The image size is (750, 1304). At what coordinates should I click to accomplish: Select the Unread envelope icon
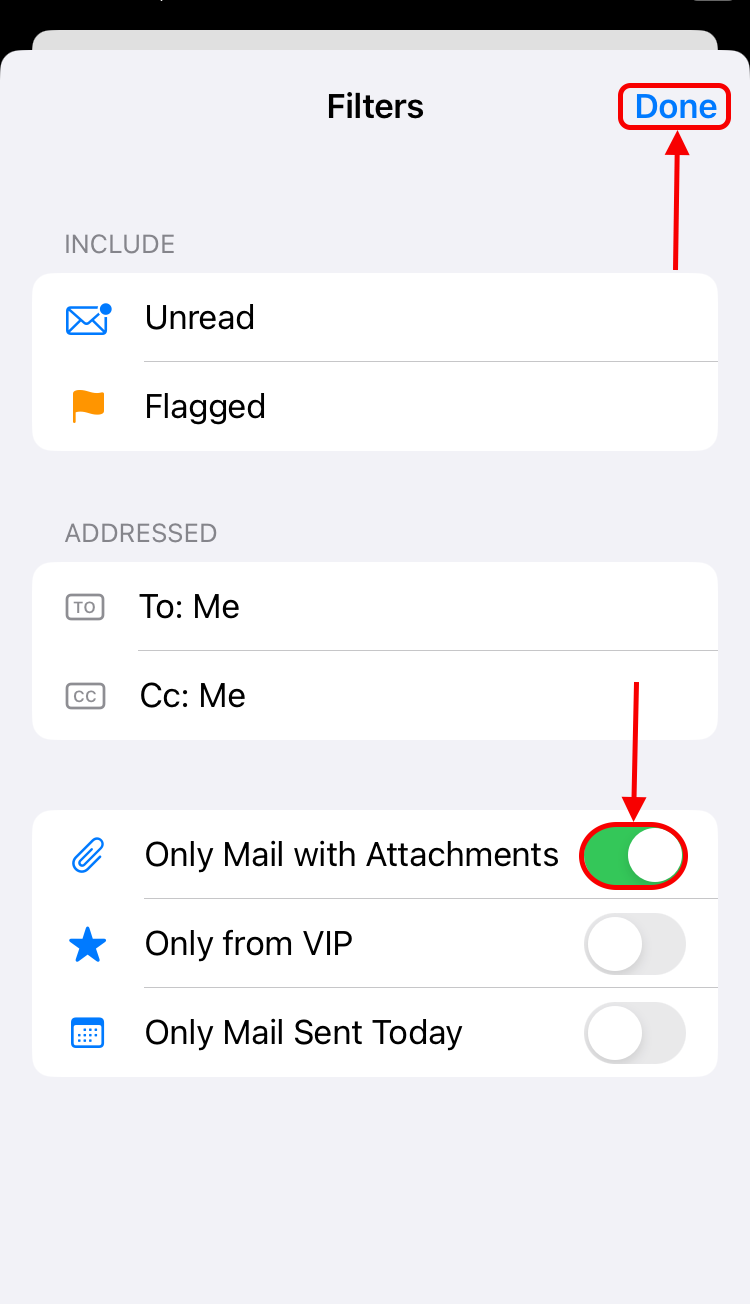click(87, 318)
